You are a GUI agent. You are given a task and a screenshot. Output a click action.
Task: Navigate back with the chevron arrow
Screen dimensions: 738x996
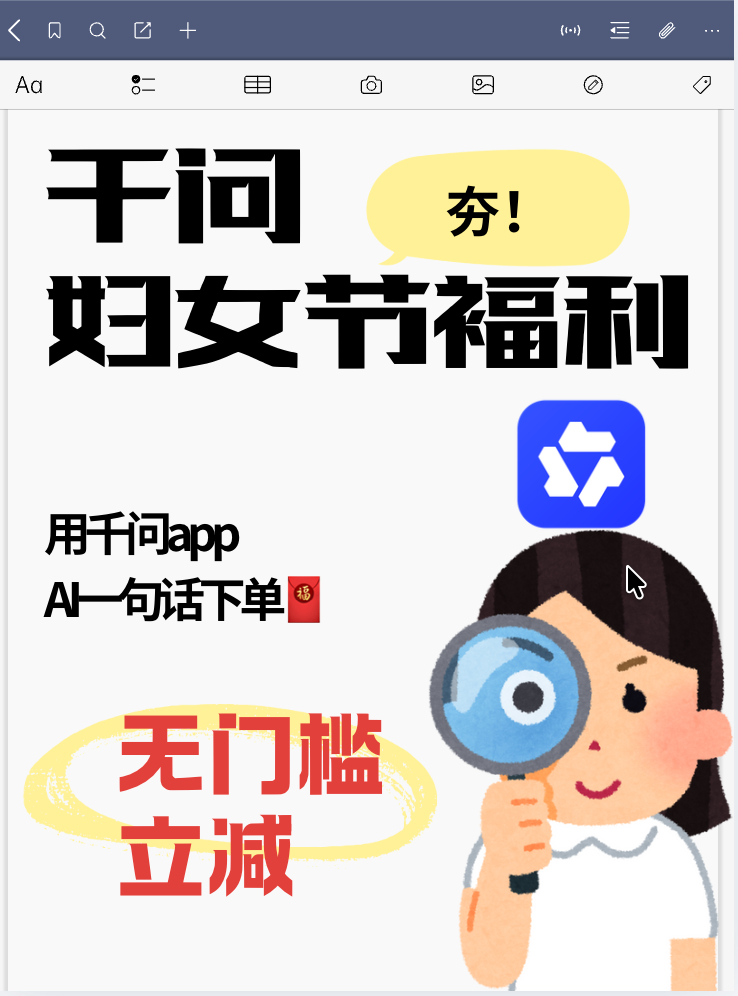point(14,30)
